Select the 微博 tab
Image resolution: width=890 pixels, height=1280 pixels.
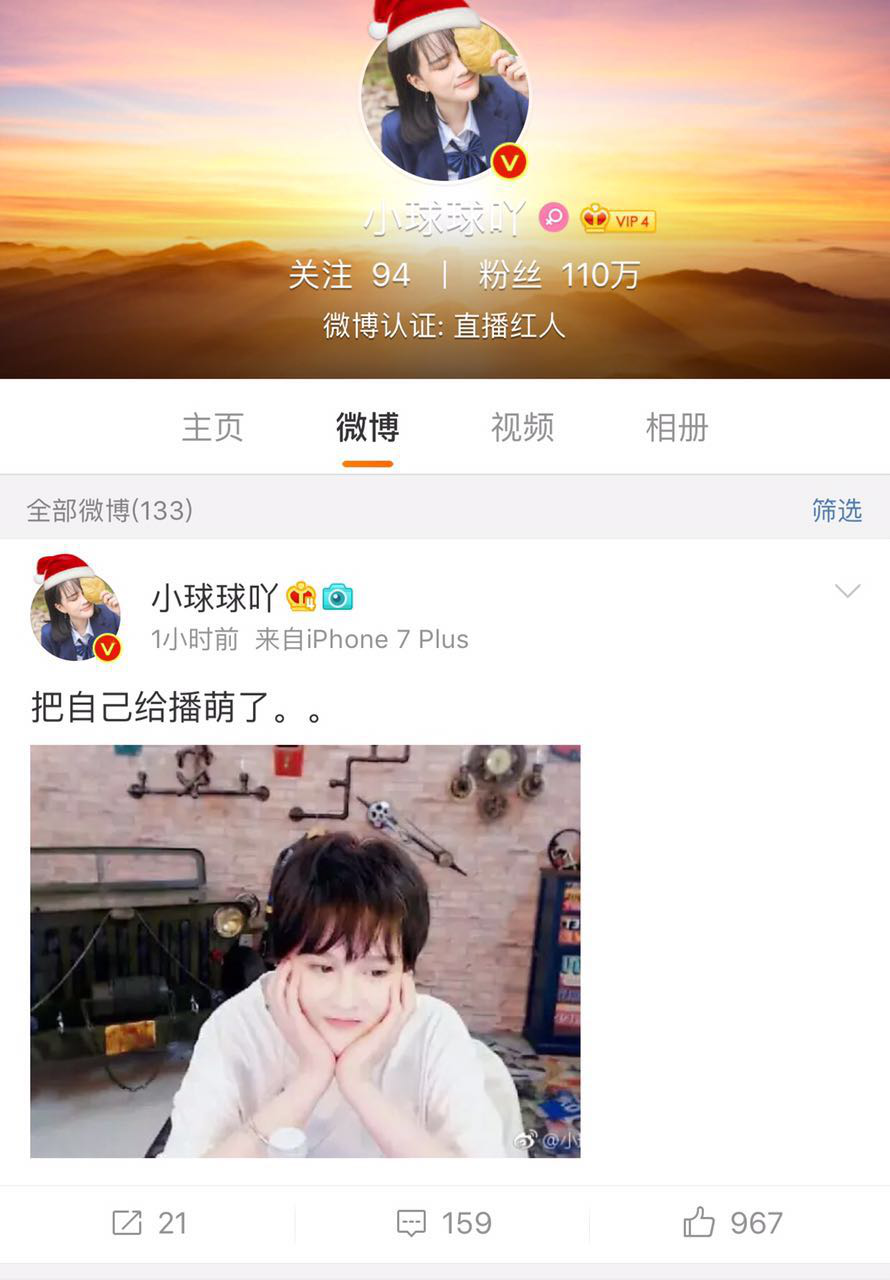click(x=367, y=428)
